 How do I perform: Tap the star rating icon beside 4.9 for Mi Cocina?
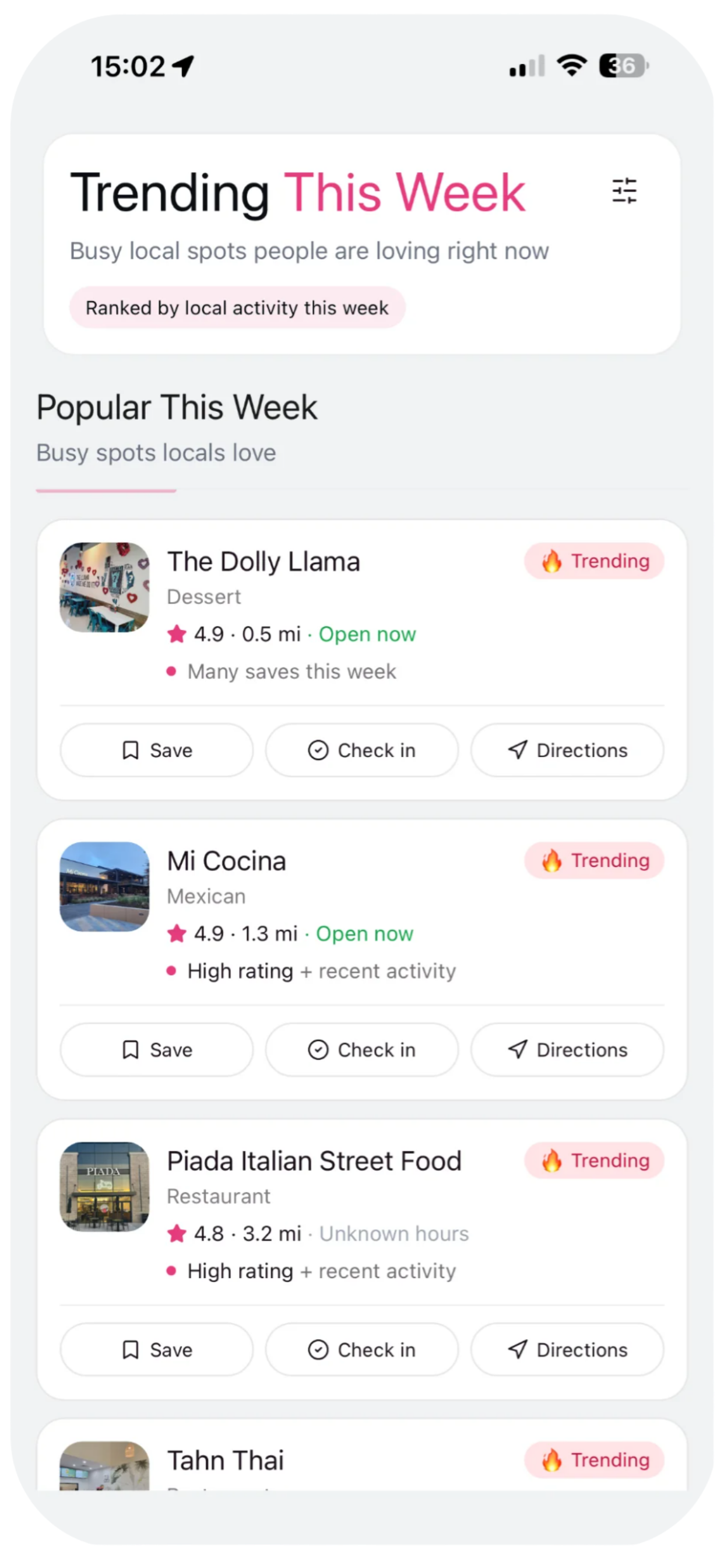coord(177,933)
